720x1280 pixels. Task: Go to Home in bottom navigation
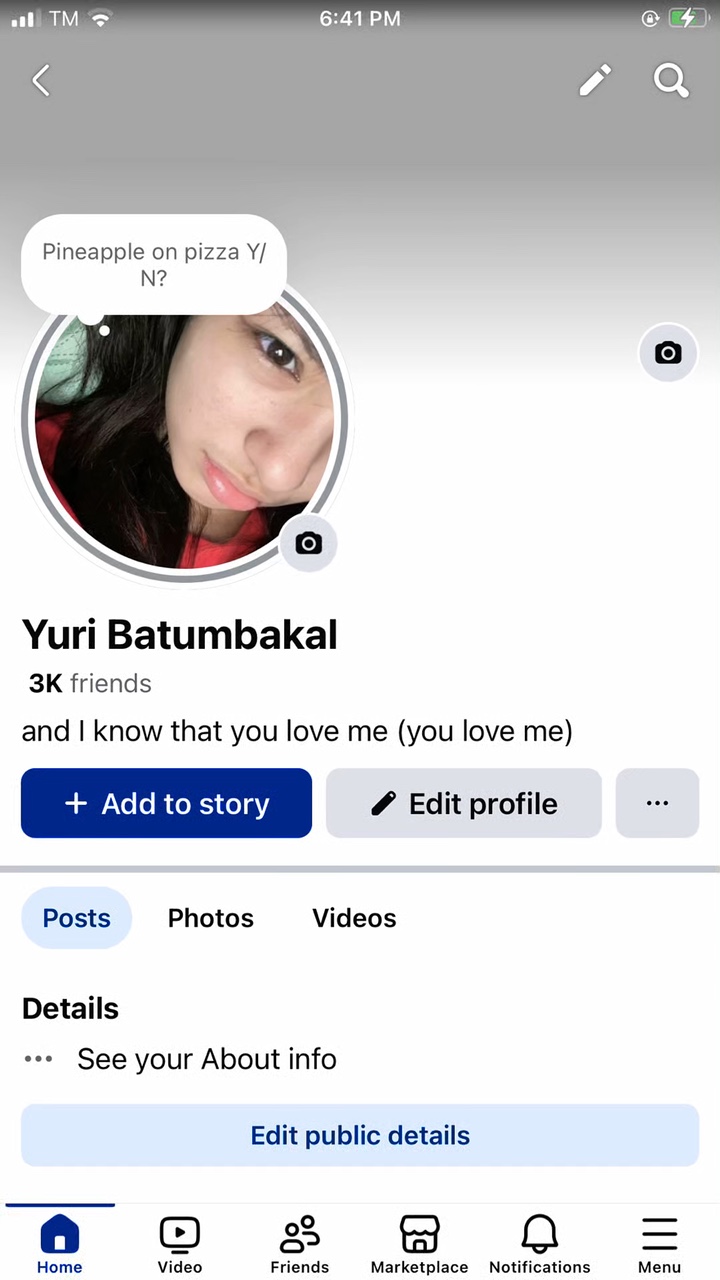tap(60, 1245)
